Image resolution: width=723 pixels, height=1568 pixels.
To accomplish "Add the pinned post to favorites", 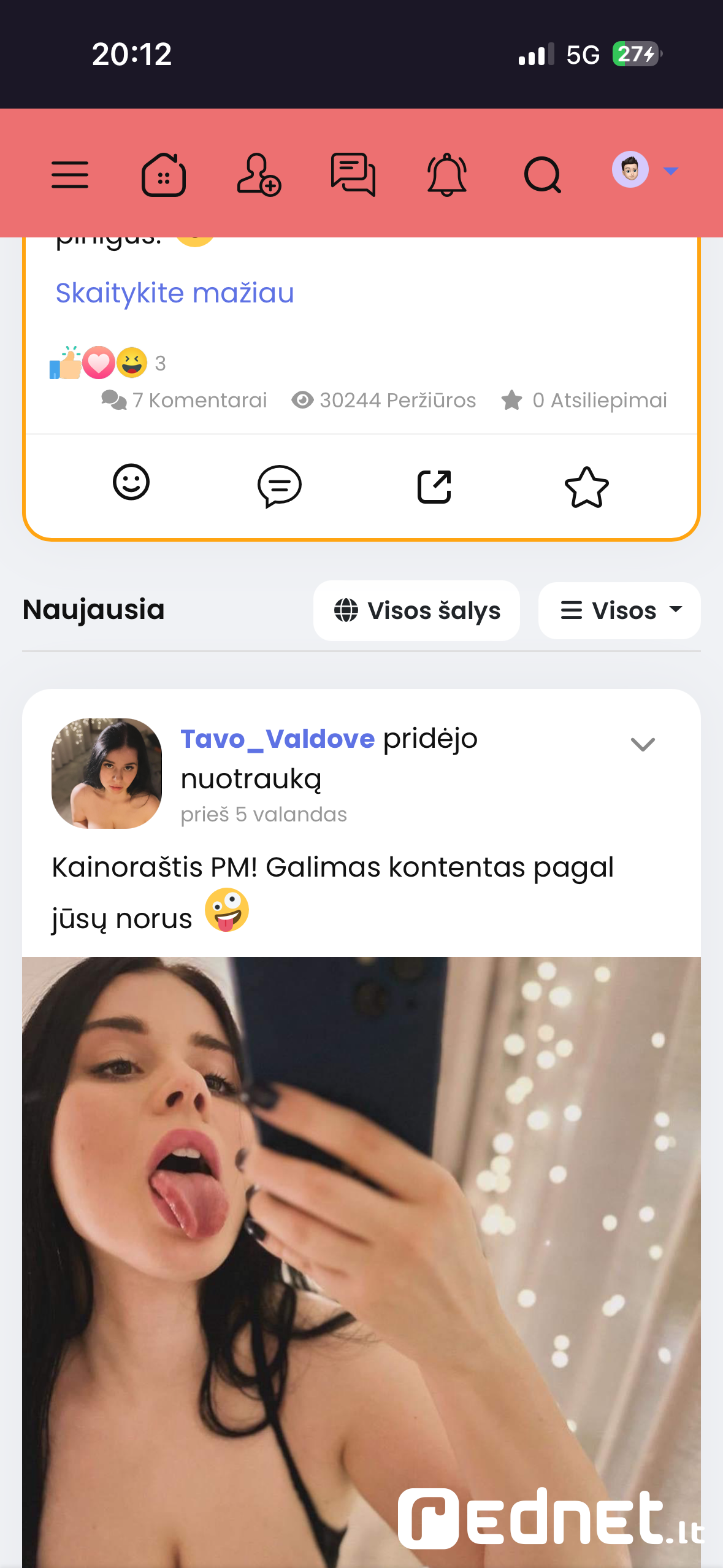I will pyautogui.click(x=586, y=488).
